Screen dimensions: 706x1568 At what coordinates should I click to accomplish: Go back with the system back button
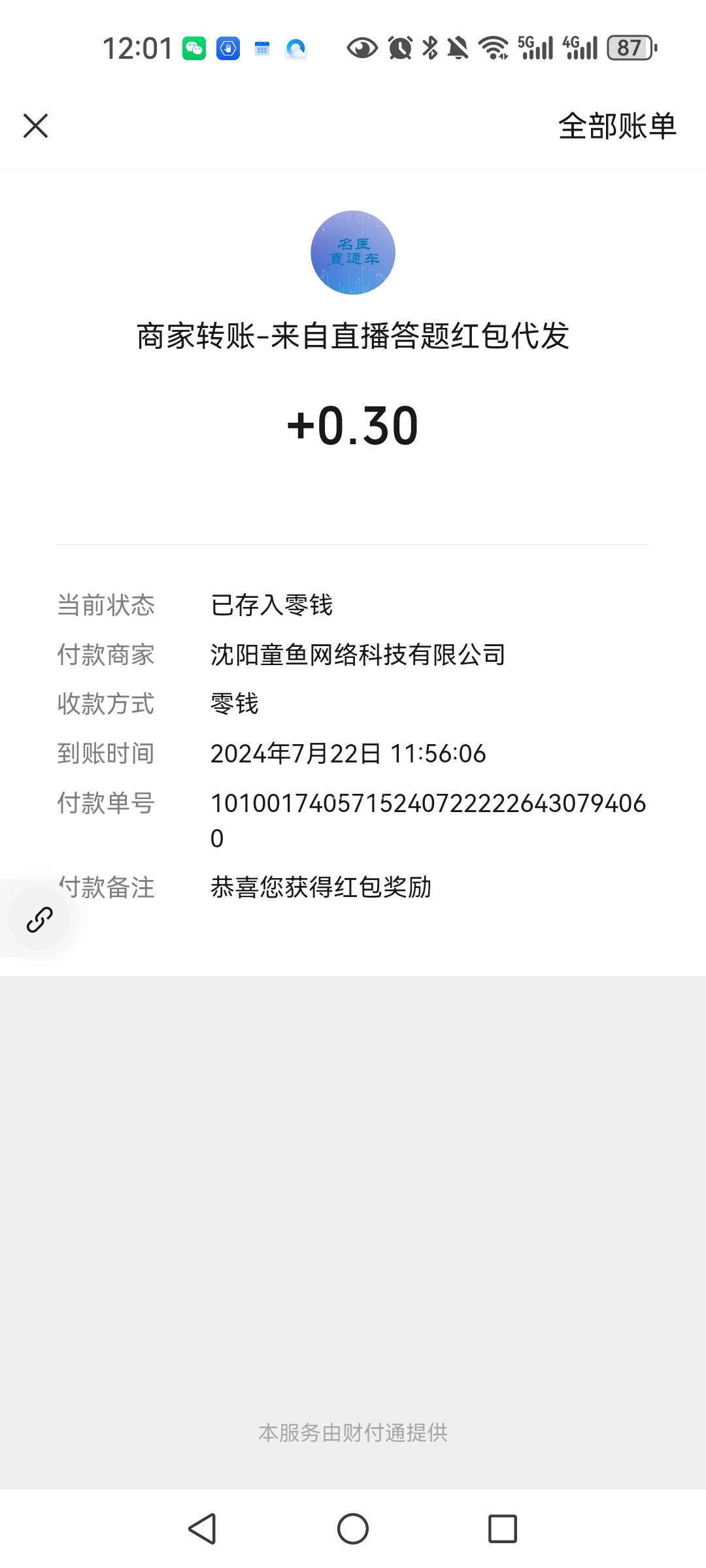tap(203, 1529)
